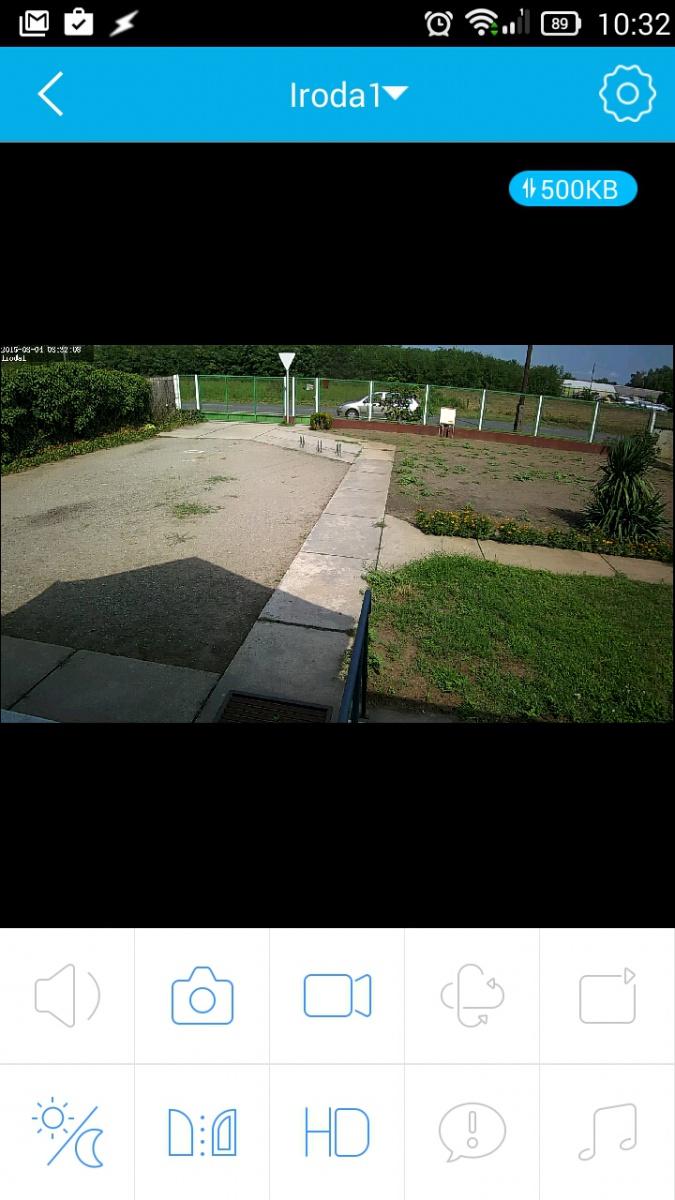Change the HD video quality
This screenshot has width=675, height=1200.
pos(337,1133)
